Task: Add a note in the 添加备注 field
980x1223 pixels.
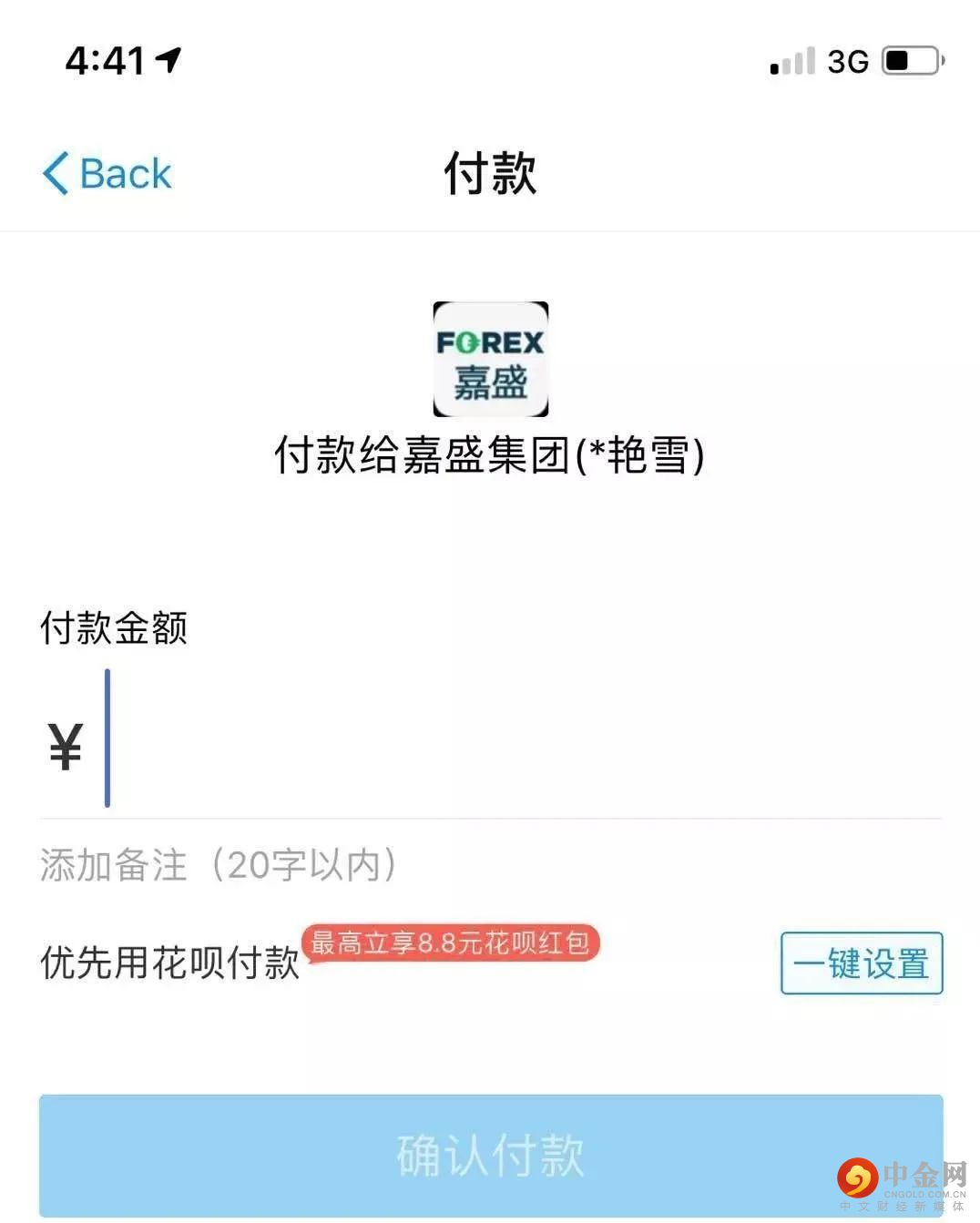Action: click(219, 865)
